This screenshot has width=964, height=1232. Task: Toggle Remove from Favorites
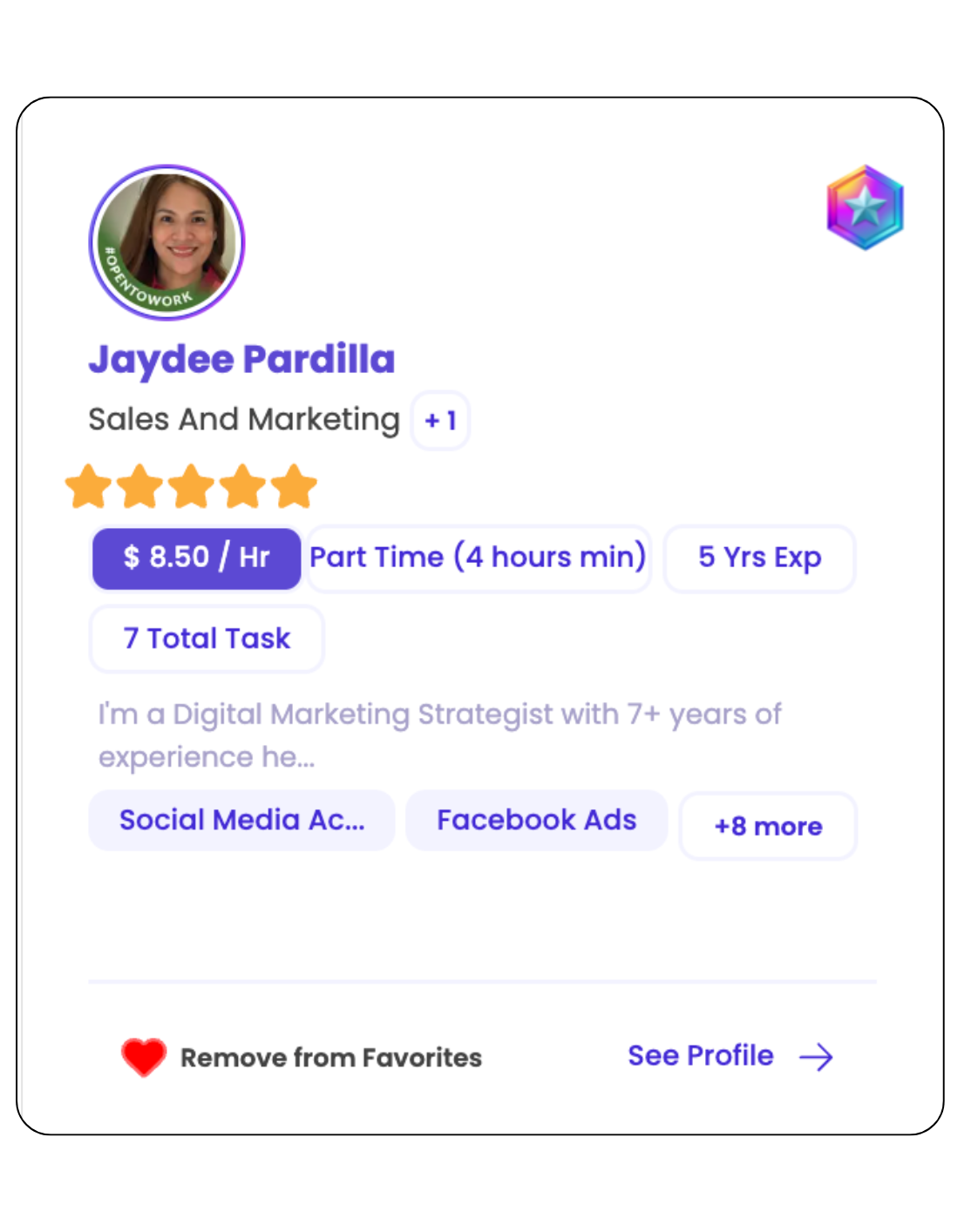tap(331, 1057)
